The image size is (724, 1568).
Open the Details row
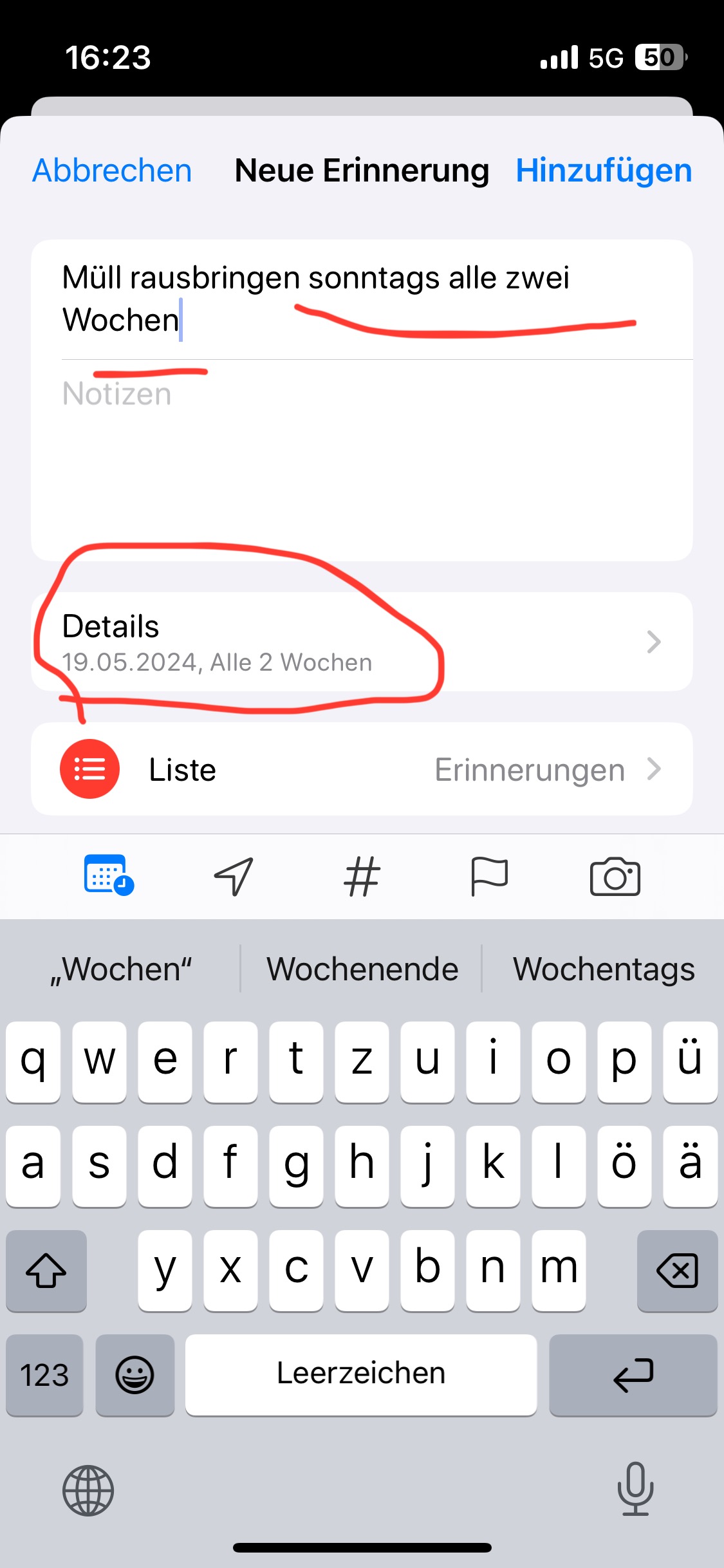click(x=362, y=642)
